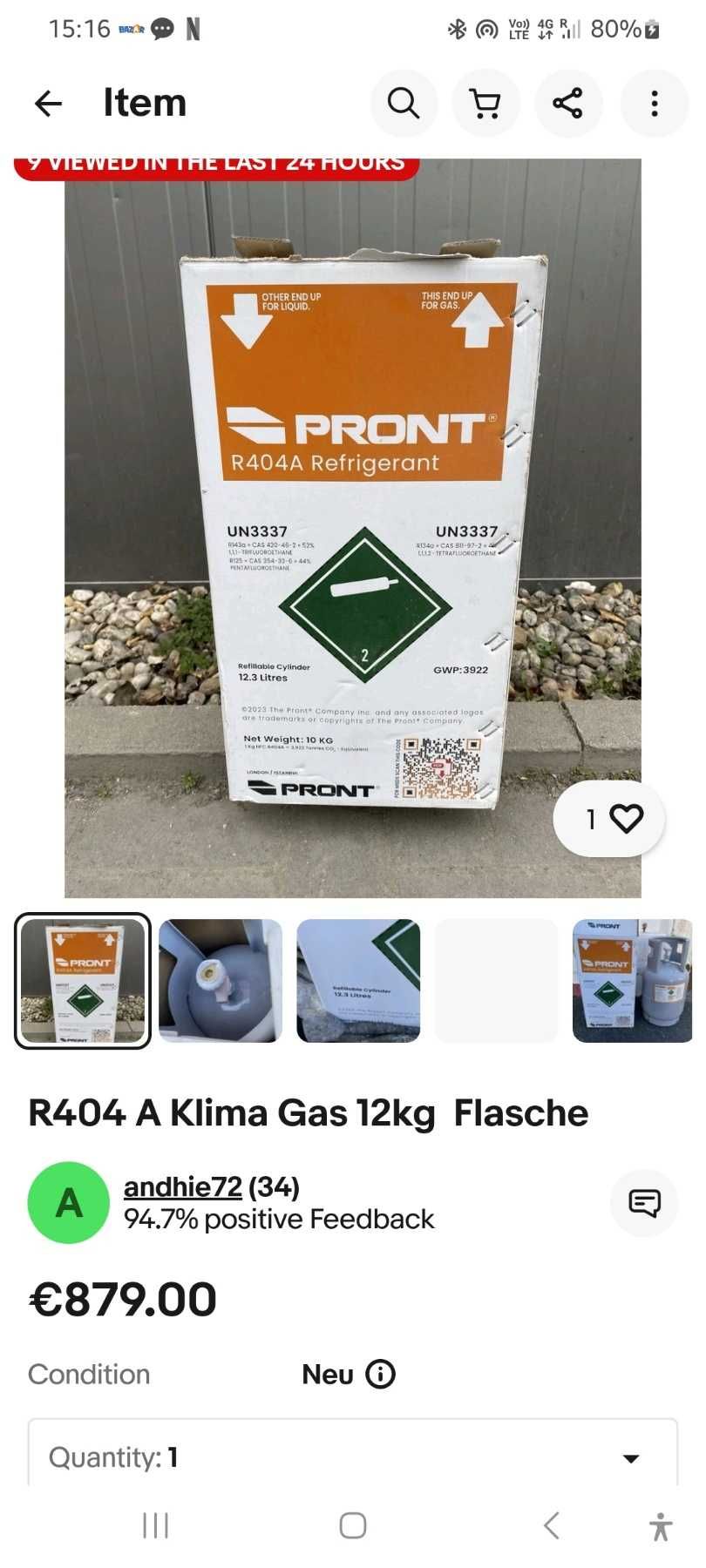Open the three-dot overflow menu
The image size is (706, 1568).
654,104
